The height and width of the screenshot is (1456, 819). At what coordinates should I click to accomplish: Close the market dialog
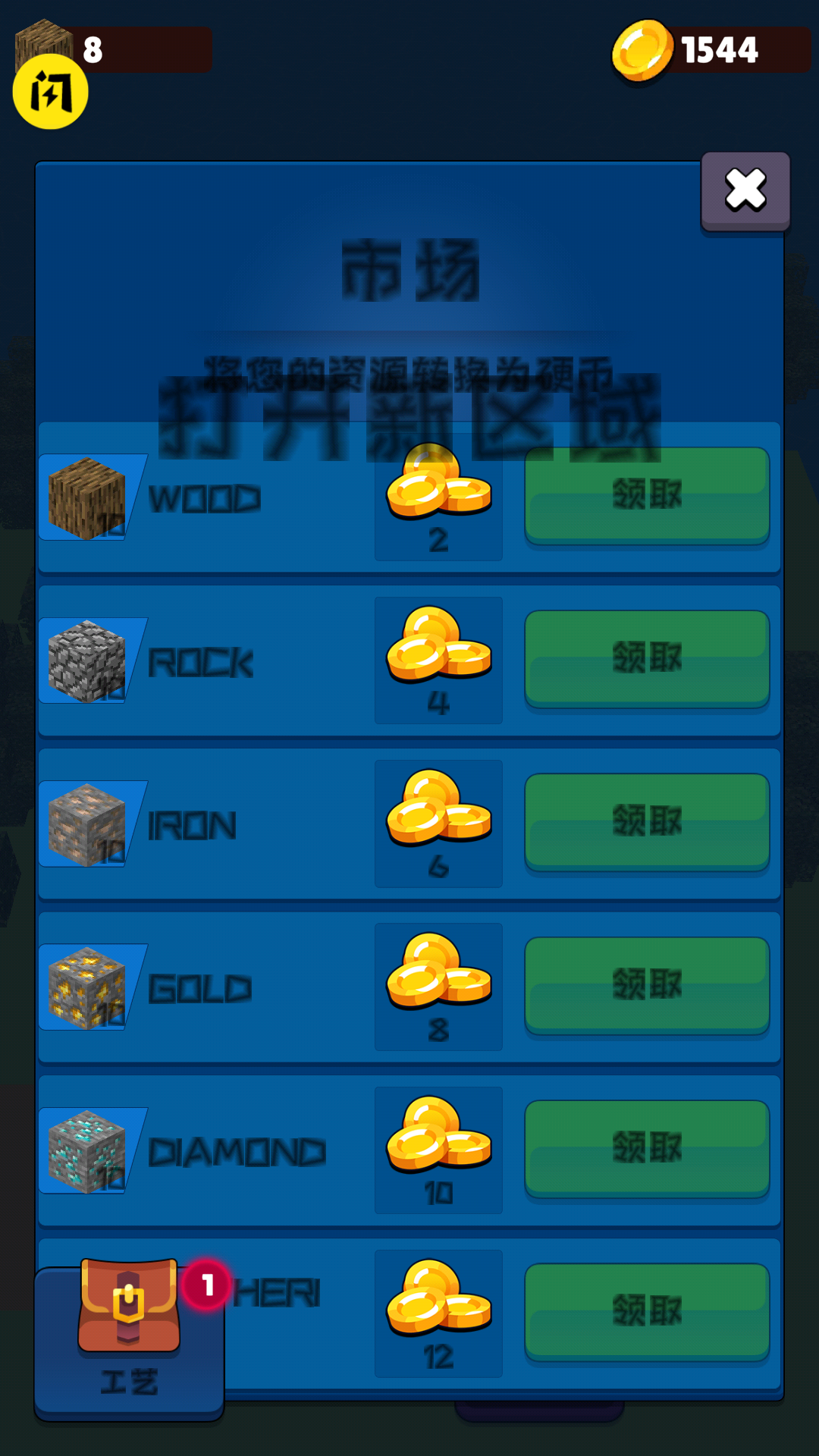pos(745,191)
